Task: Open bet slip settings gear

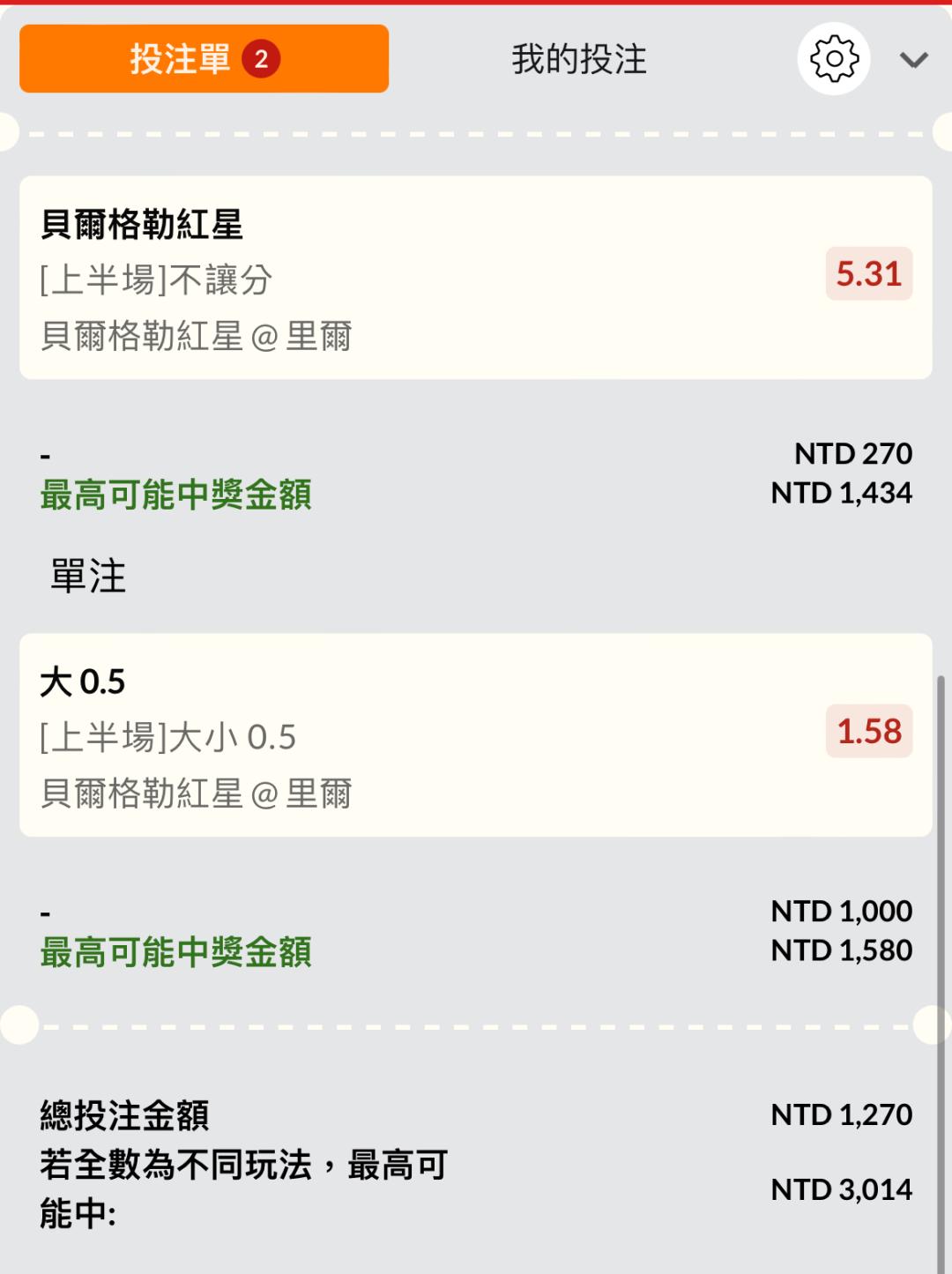Action: point(833,59)
